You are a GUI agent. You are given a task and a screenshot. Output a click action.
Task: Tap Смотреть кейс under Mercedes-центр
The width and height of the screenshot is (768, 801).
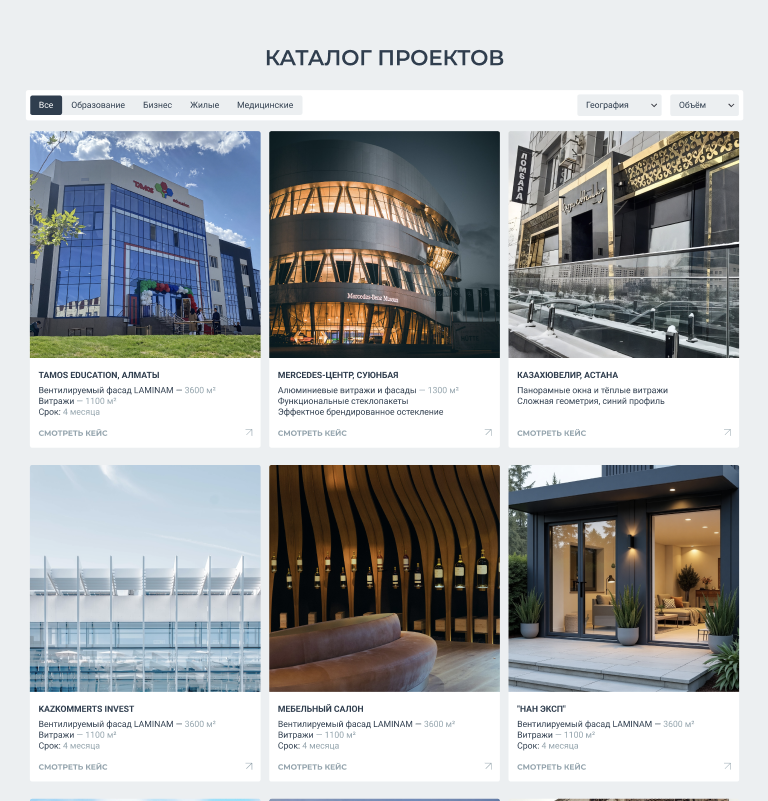click(312, 433)
